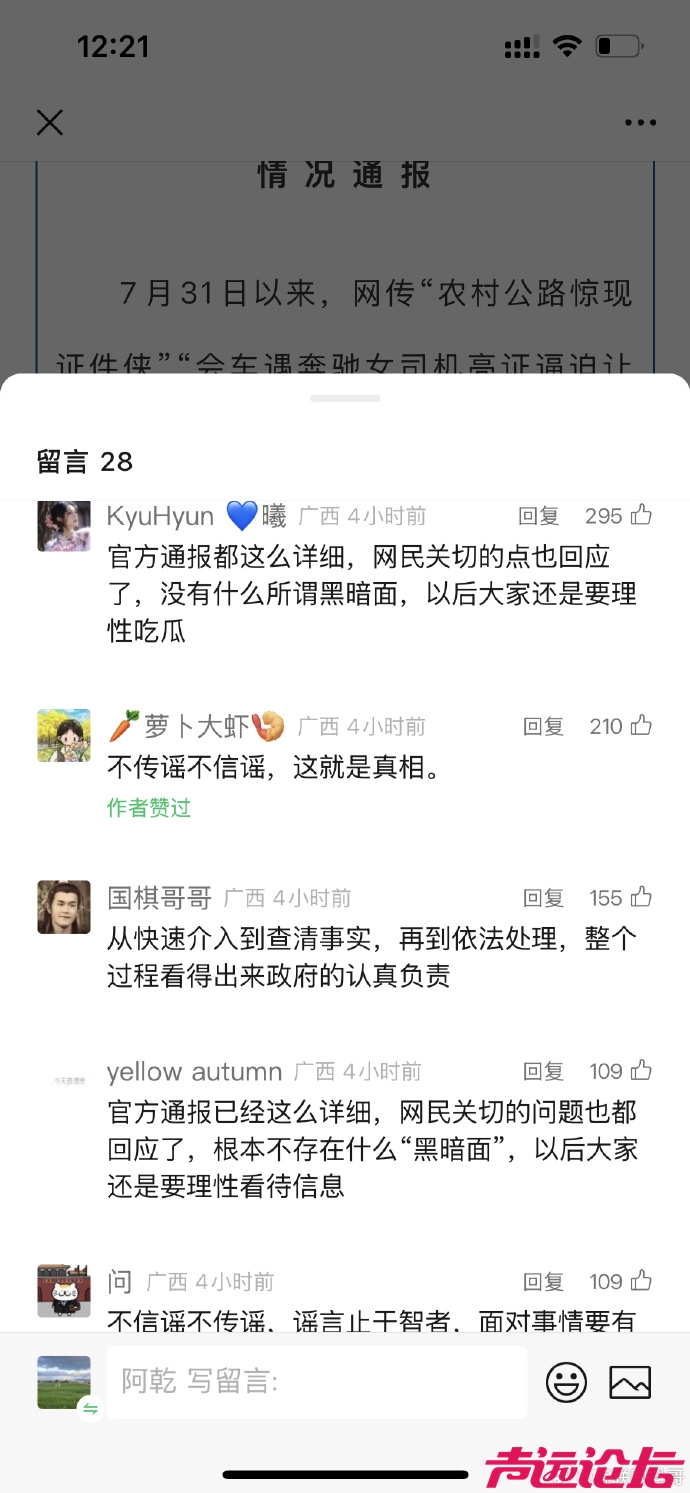
Task: Open the three-dot overflow menu
Action: tap(640, 123)
